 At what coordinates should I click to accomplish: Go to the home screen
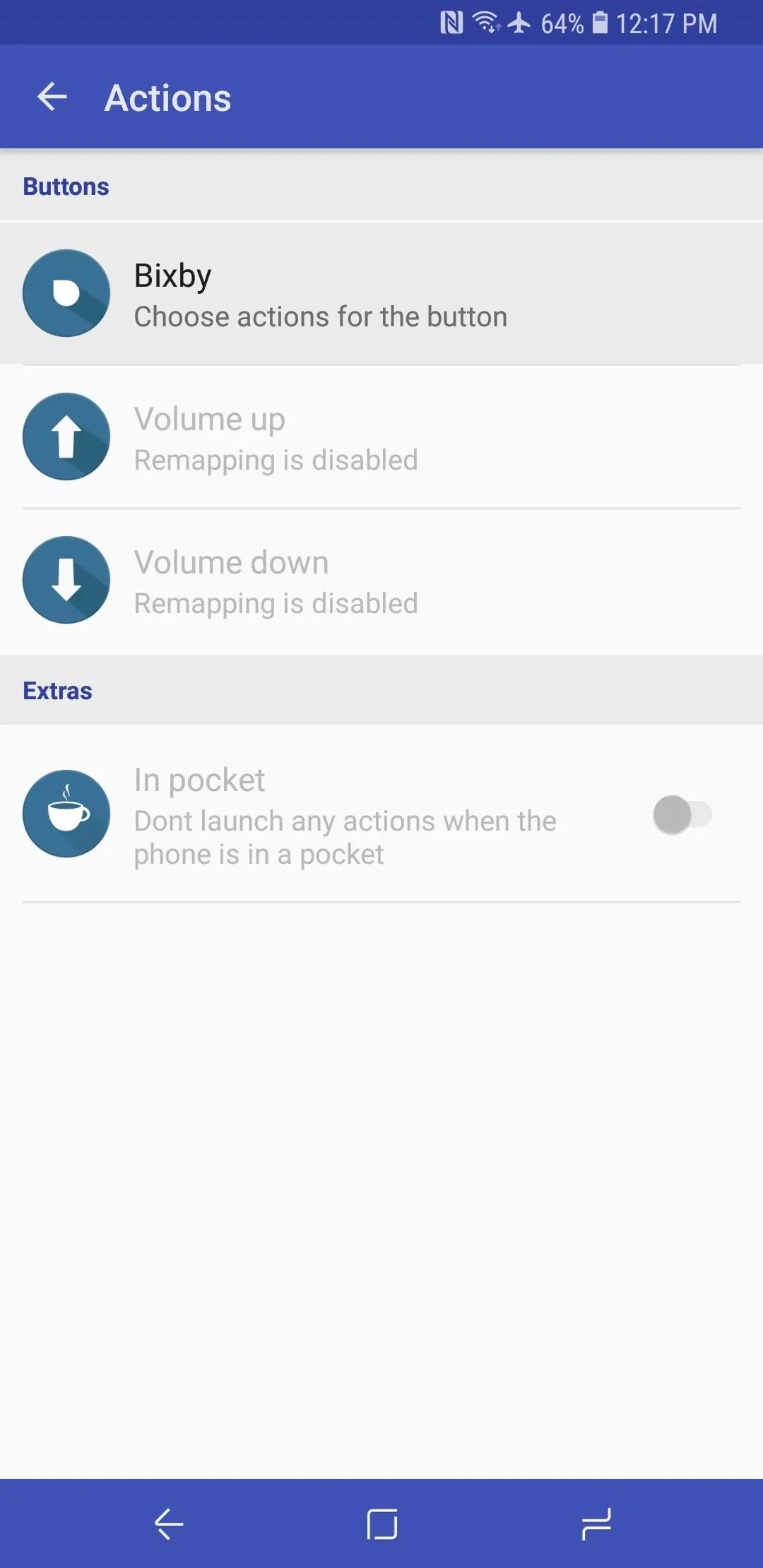(382, 1524)
